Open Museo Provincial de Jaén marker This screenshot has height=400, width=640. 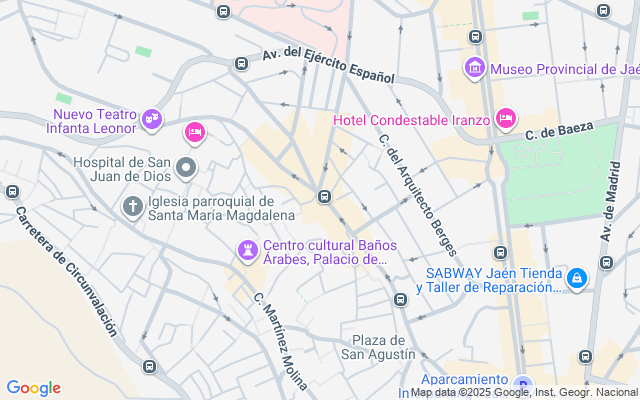pos(475,68)
